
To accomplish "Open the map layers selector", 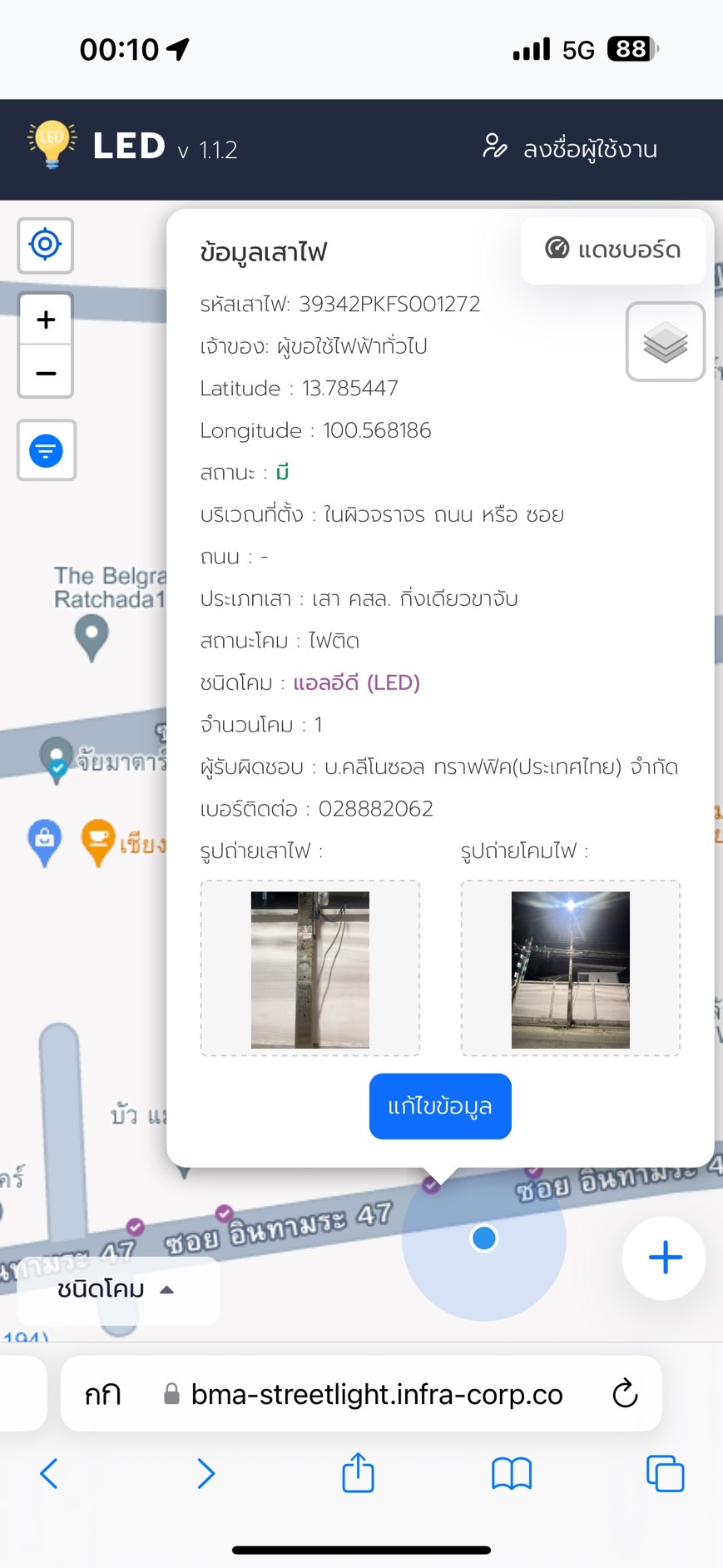I will pos(666,342).
